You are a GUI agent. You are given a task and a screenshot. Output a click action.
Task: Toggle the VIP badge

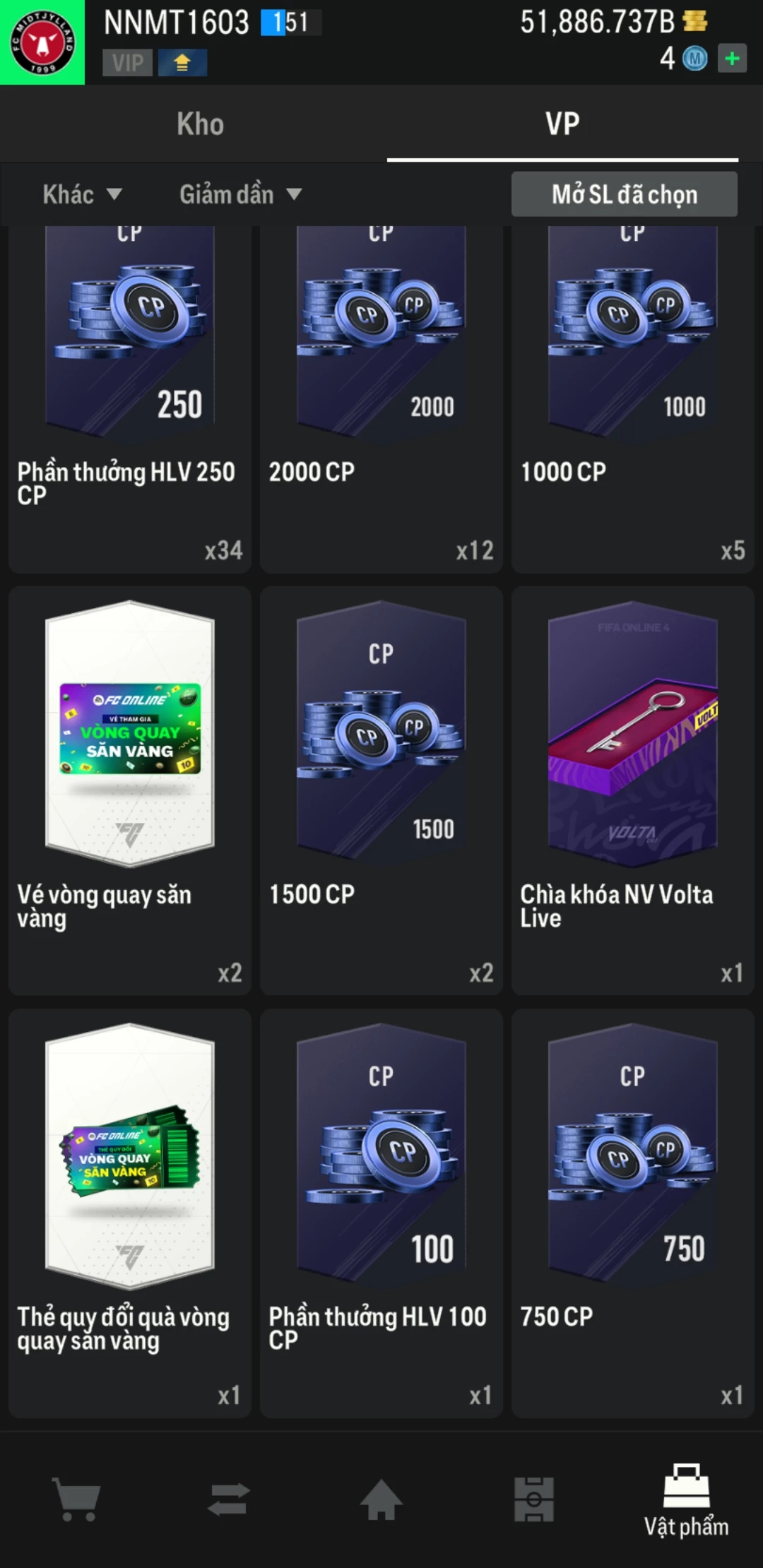127,62
